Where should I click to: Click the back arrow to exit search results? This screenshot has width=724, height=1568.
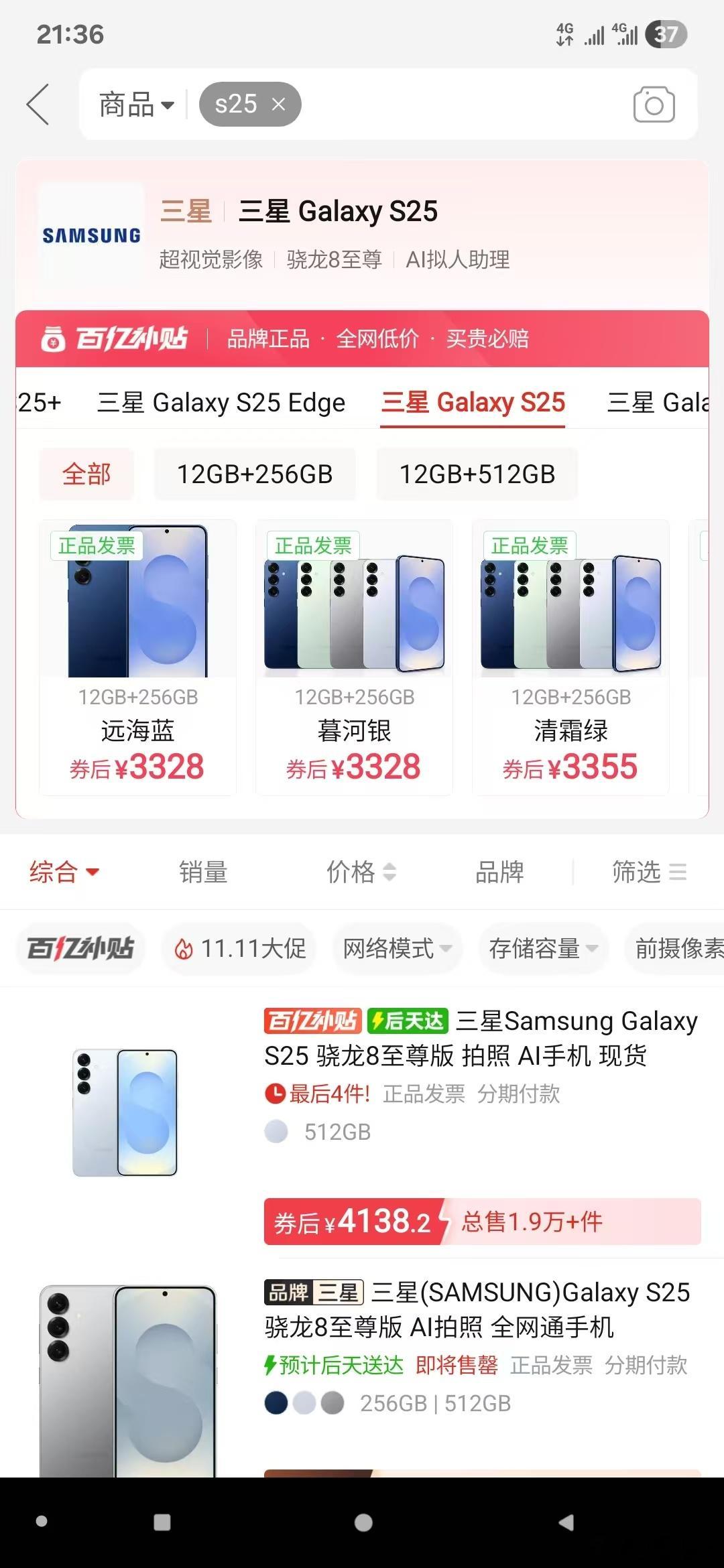(x=38, y=105)
